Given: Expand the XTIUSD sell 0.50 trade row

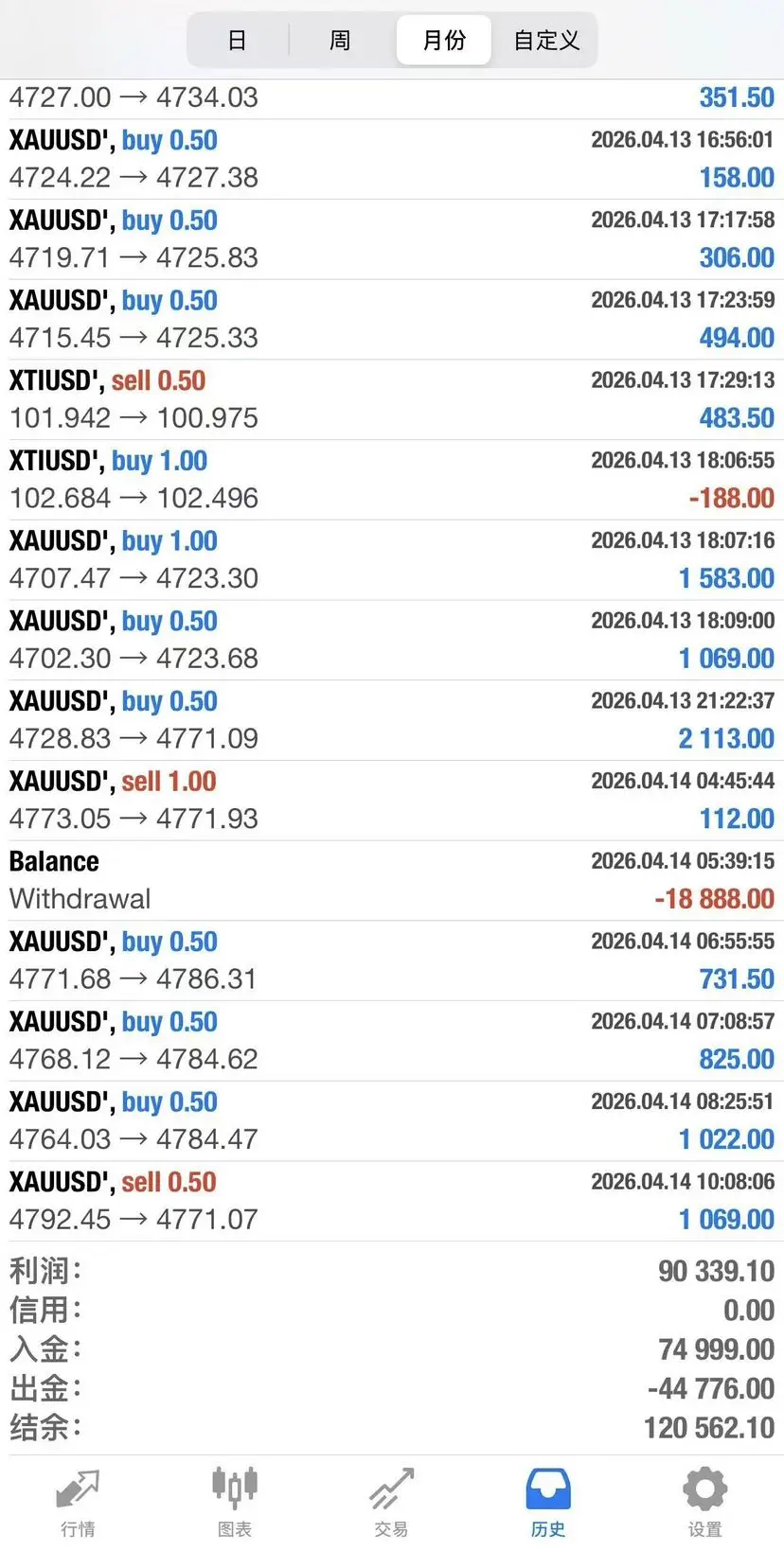Looking at the screenshot, I should click(x=392, y=399).
